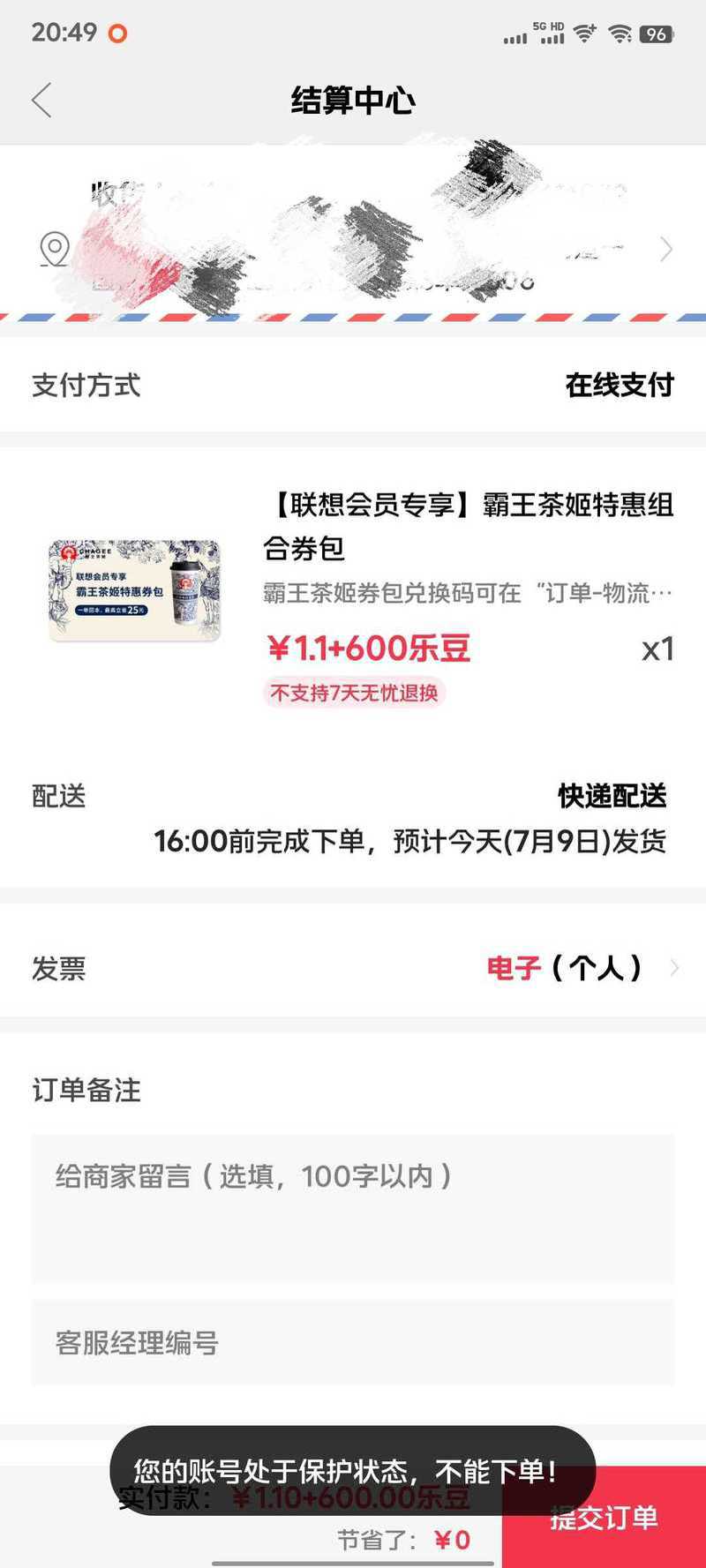Focus the 客服经理编号 field
706x1568 pixels.
tap(353, 1342)
